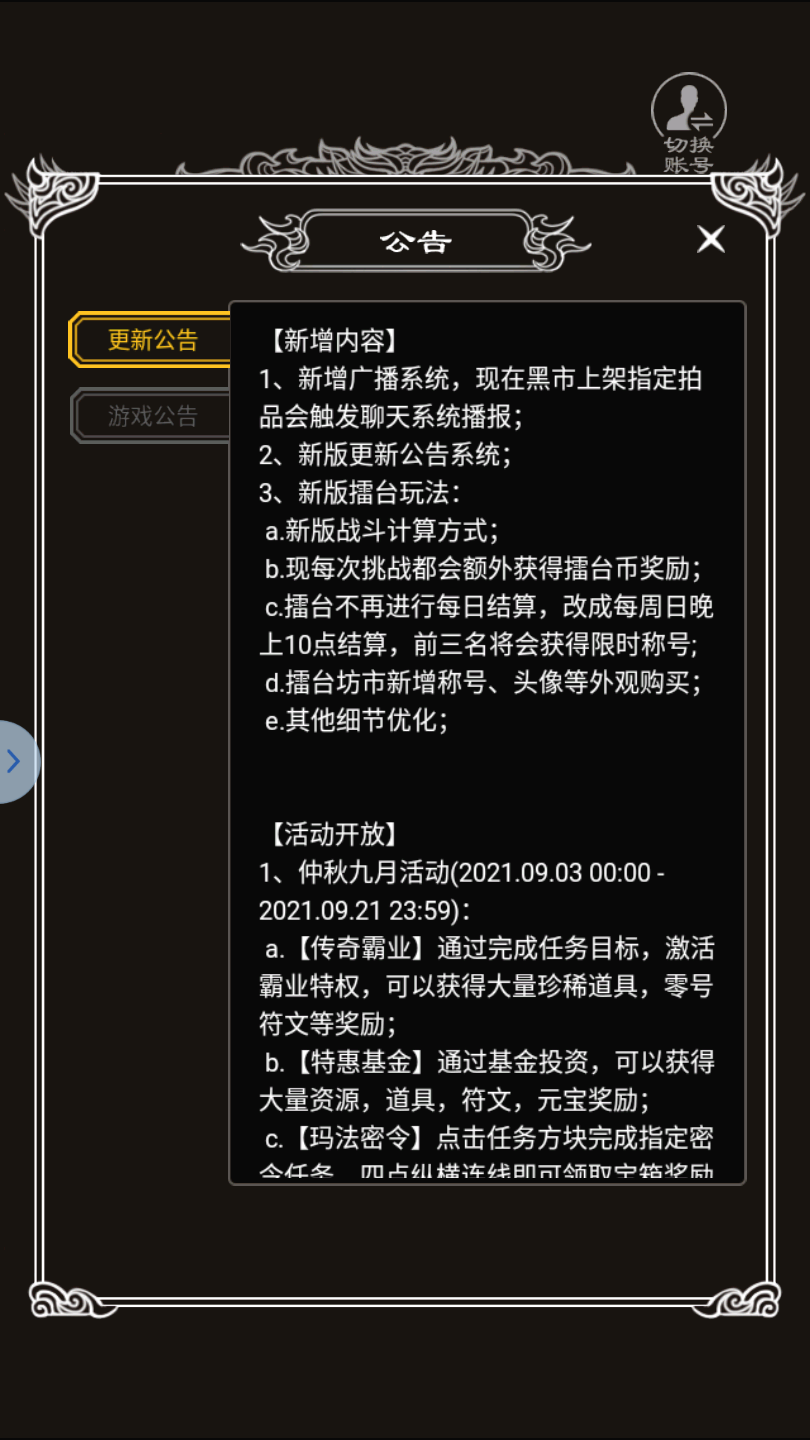Viewport: 810px width, 1440px height.
Task: Expand the floating side arrow panel
Action: click(x=14, y=762)
